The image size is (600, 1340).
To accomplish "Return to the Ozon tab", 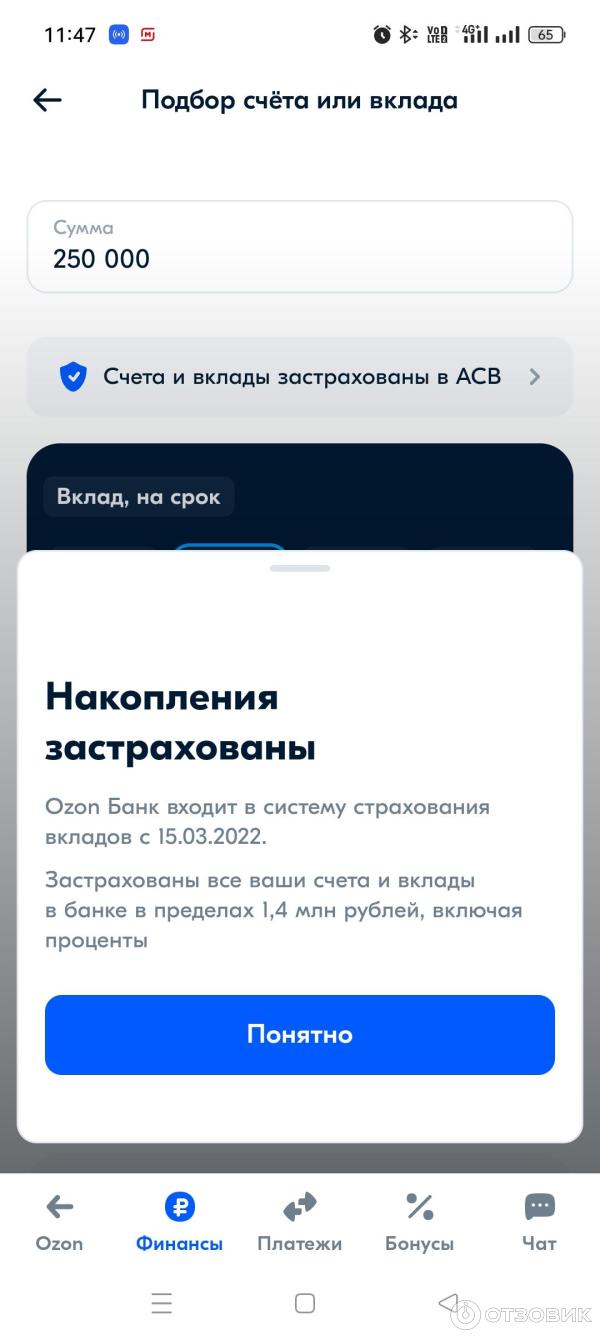I will tap(60, 1222).
